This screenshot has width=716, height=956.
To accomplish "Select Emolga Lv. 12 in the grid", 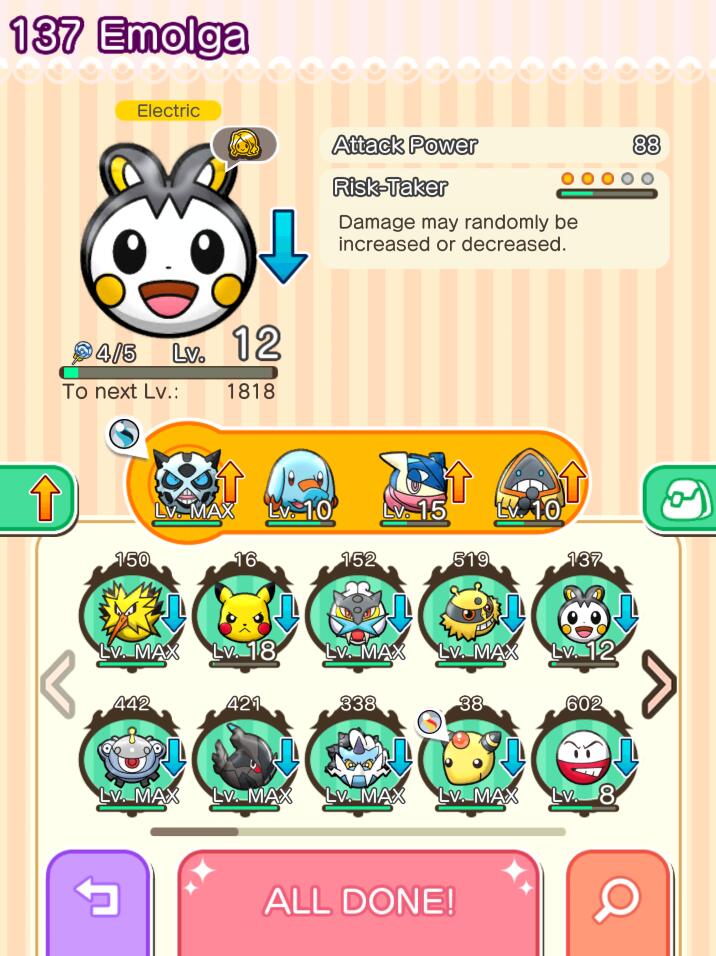I will pyautogui.click(x=585, y=612).
